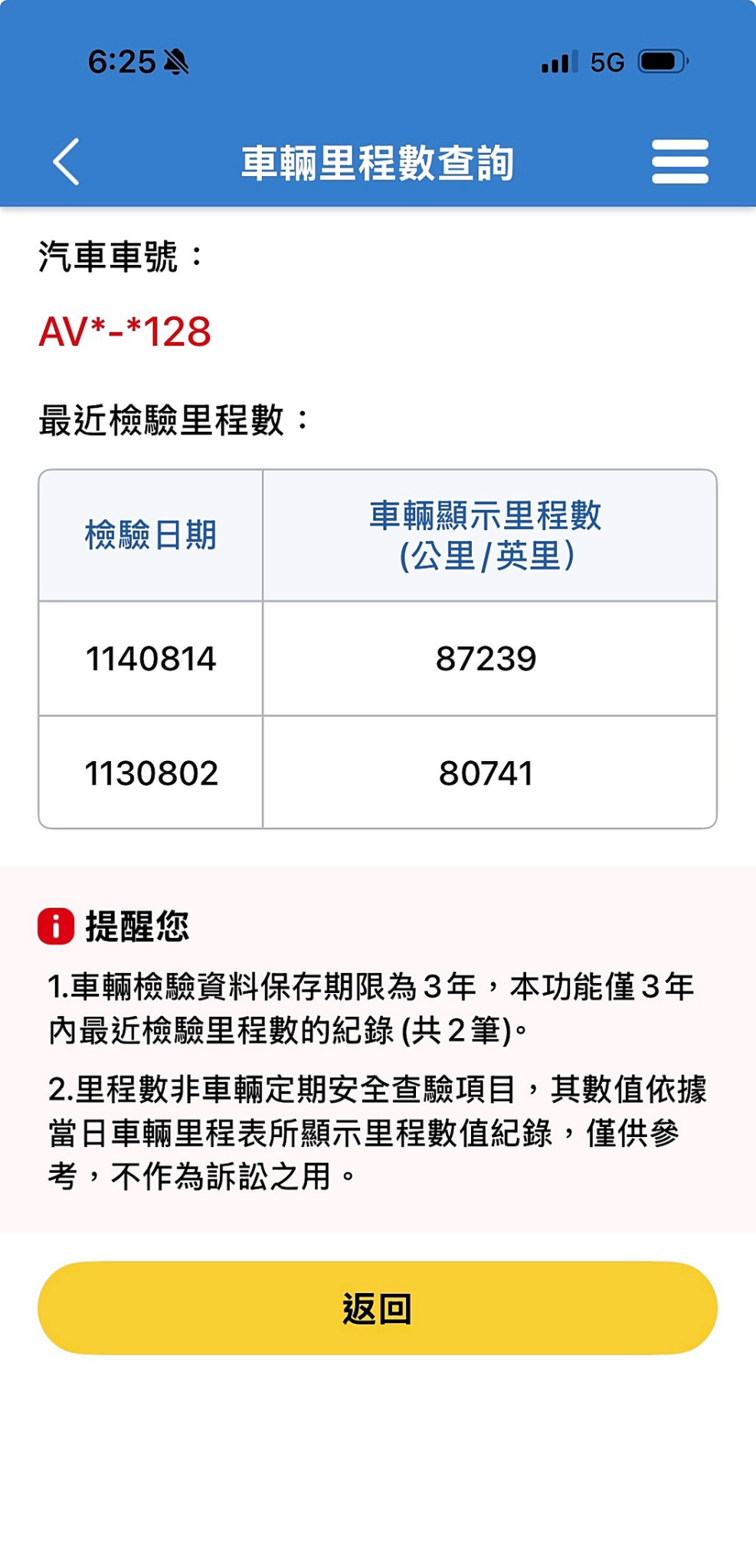Expand the navigation menu via the hamburger

(x=679, y=162)
